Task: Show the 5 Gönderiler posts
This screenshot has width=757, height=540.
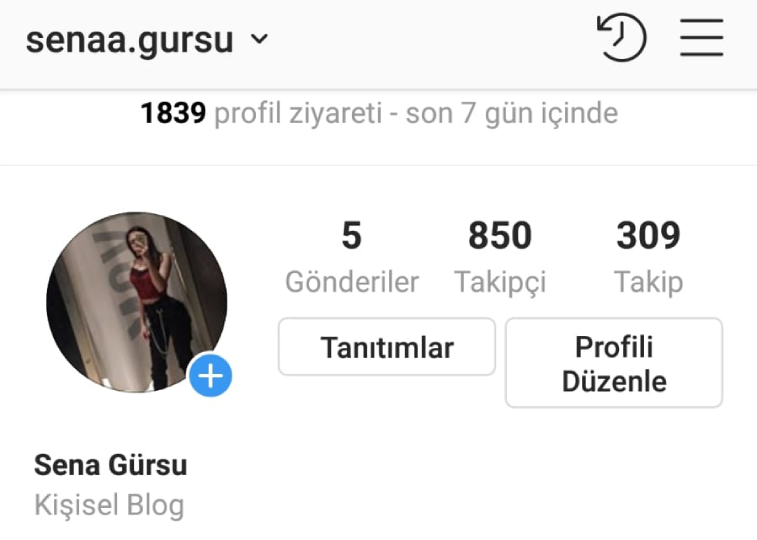Action: tap(352, 257)
